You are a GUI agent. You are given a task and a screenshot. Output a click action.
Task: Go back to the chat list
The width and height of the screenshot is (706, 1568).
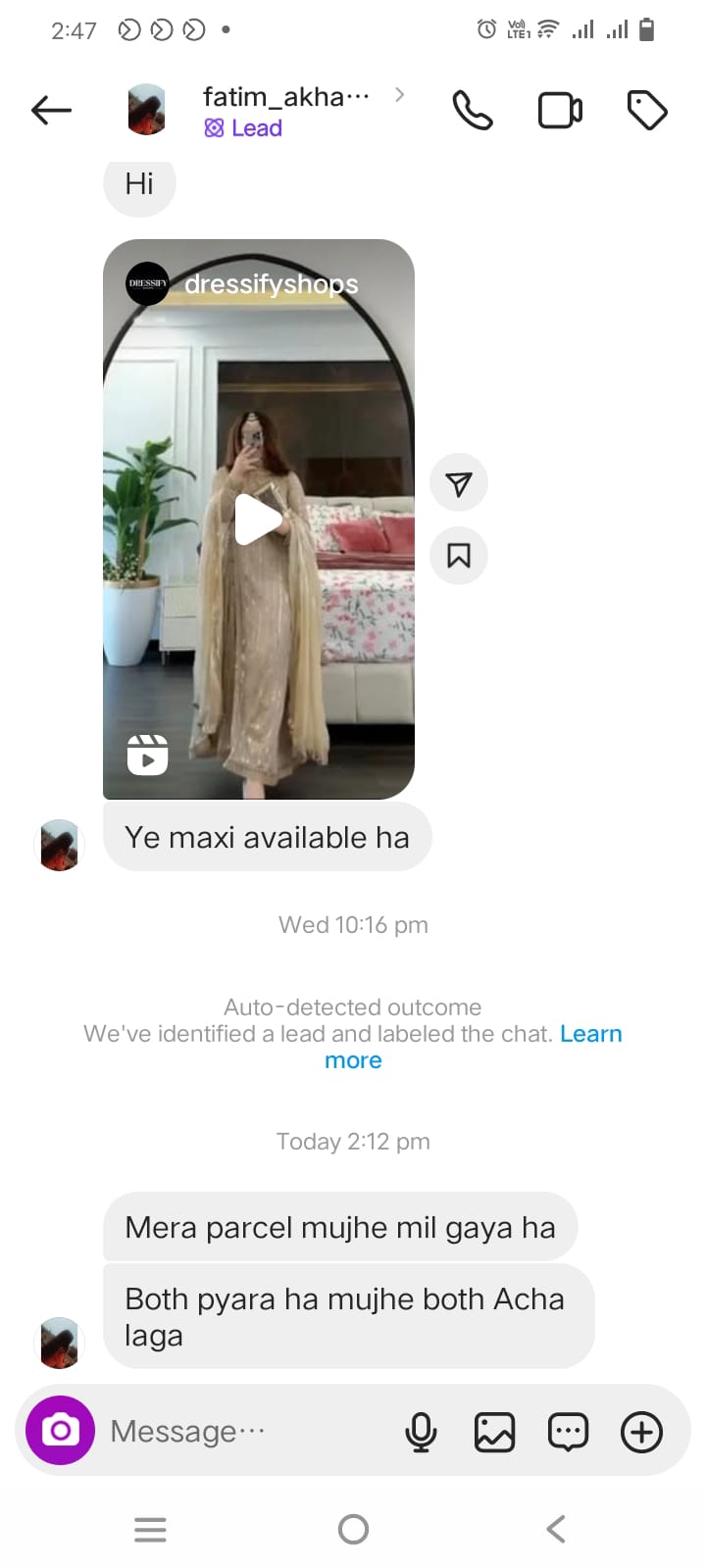[52, 110]
